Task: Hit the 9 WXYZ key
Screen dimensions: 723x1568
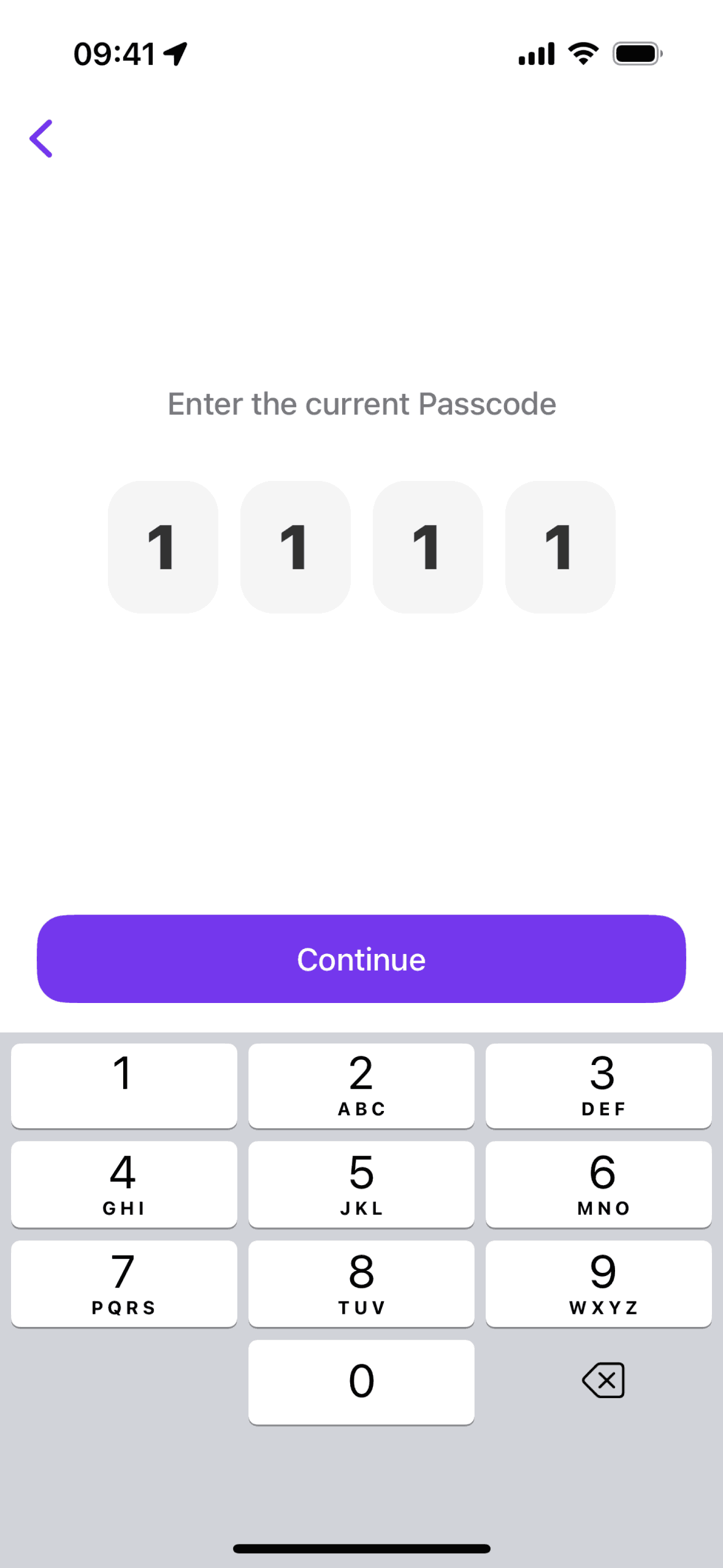Action: (599, 1283)
